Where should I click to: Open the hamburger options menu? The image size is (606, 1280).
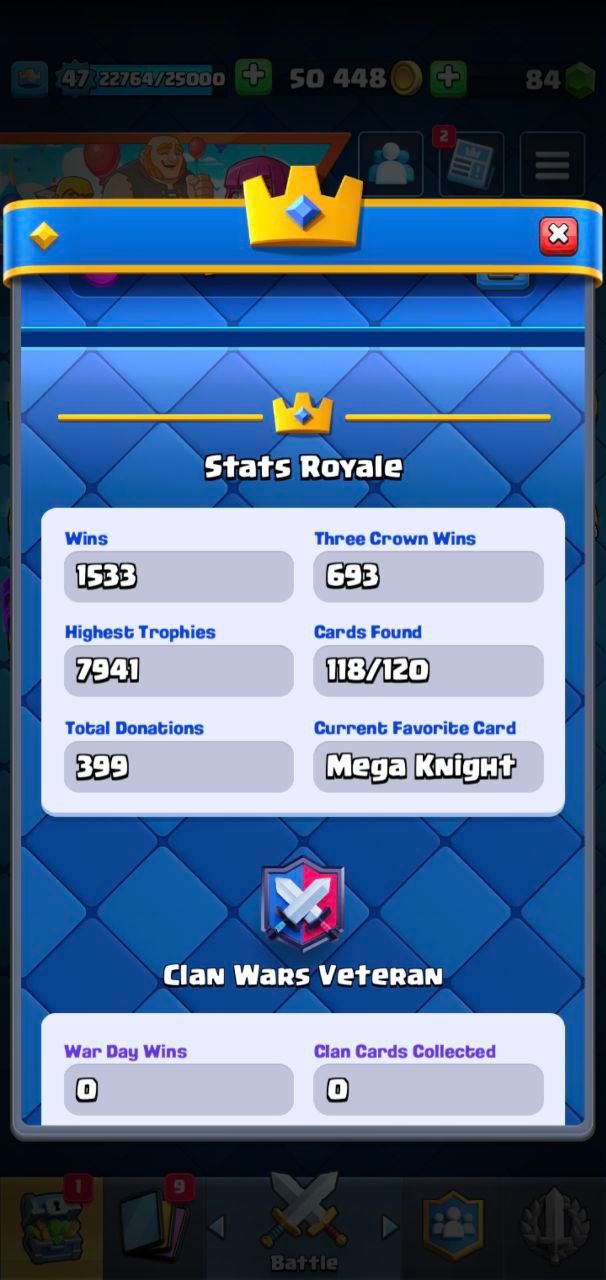coord(552,165)
